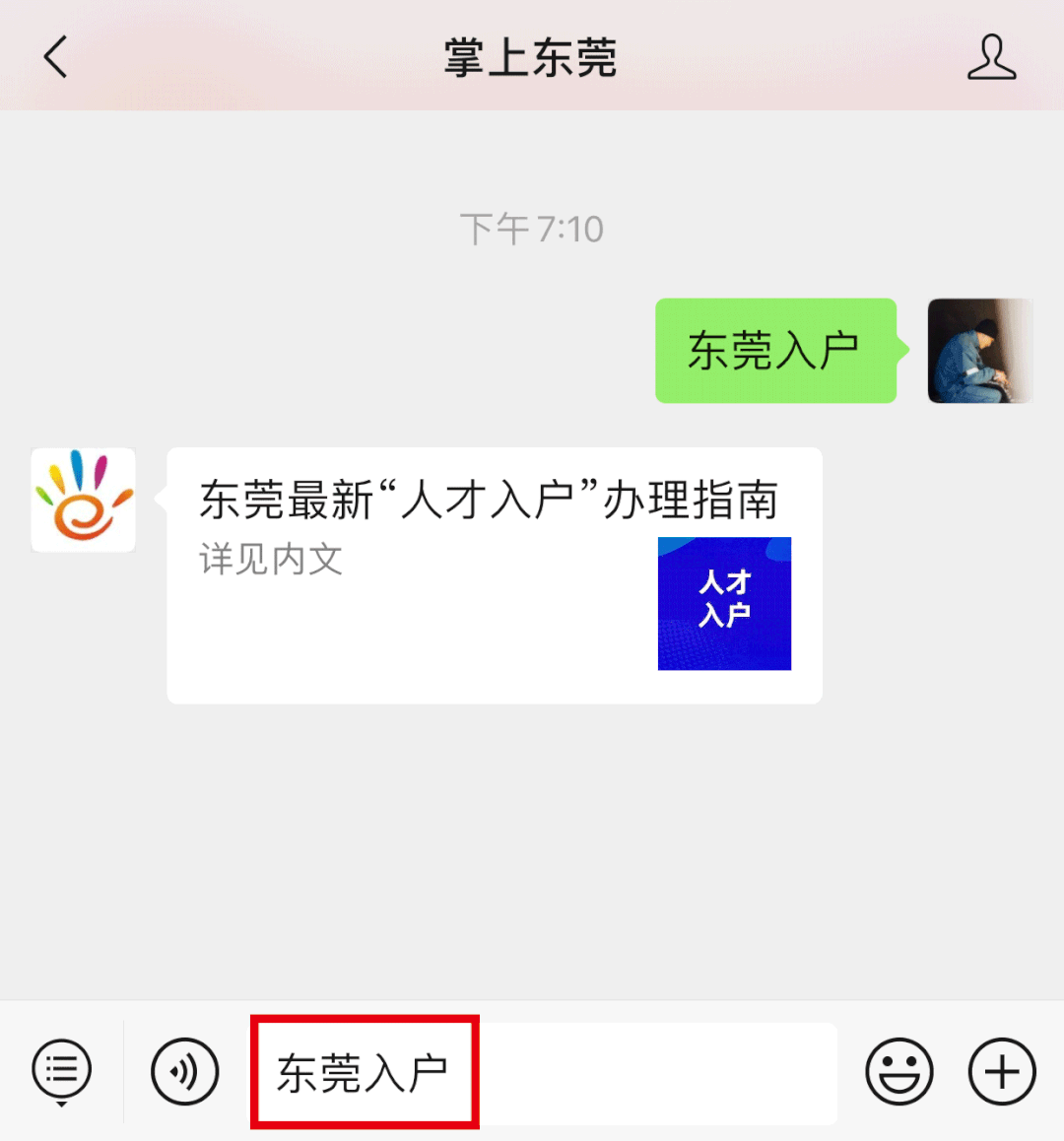Open the 人才入户 办理指南 article card
The width and height of the screenshot is (1064, 1141).
pos(494,574)
